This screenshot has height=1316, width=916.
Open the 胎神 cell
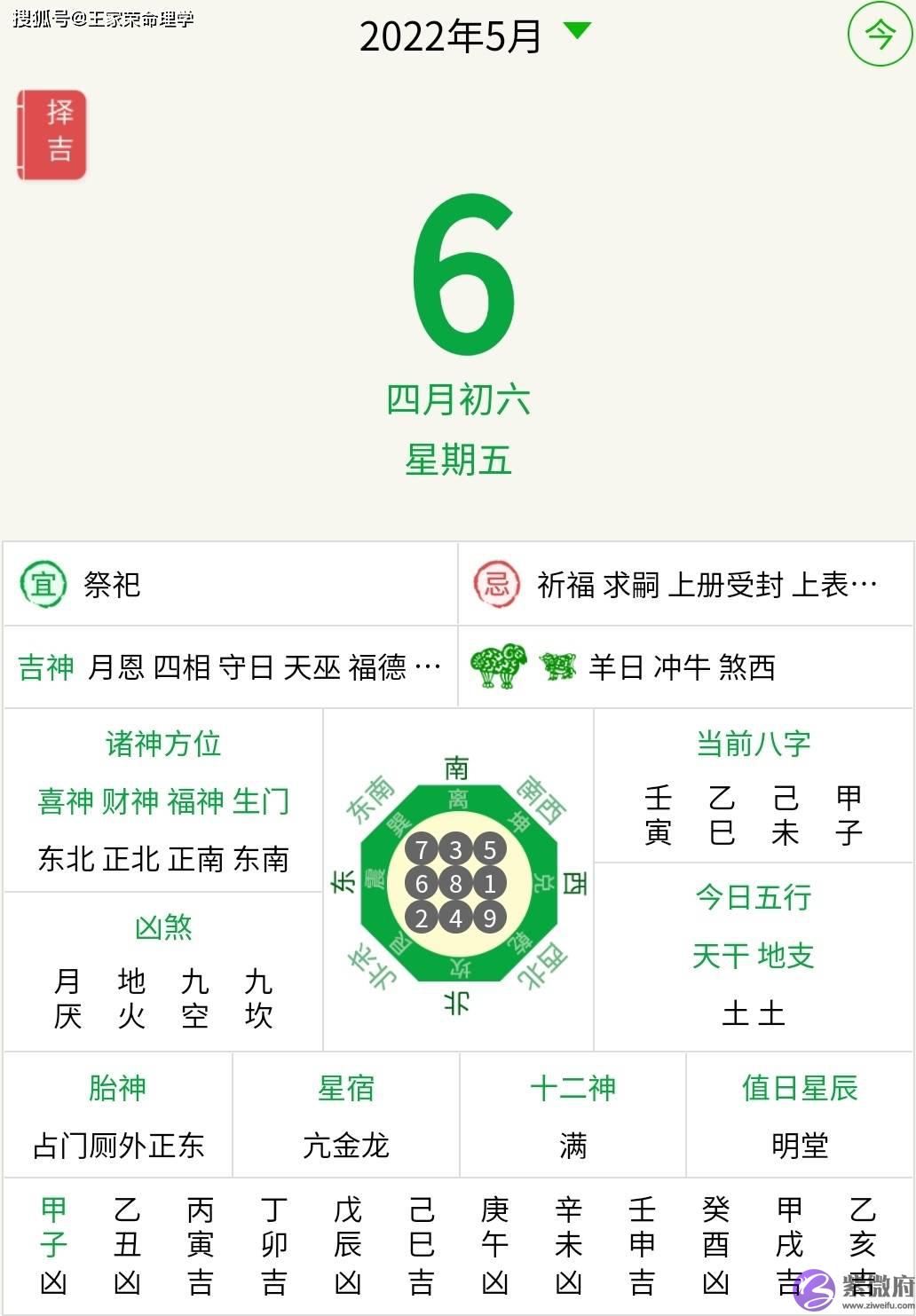tap(118, 1116)
